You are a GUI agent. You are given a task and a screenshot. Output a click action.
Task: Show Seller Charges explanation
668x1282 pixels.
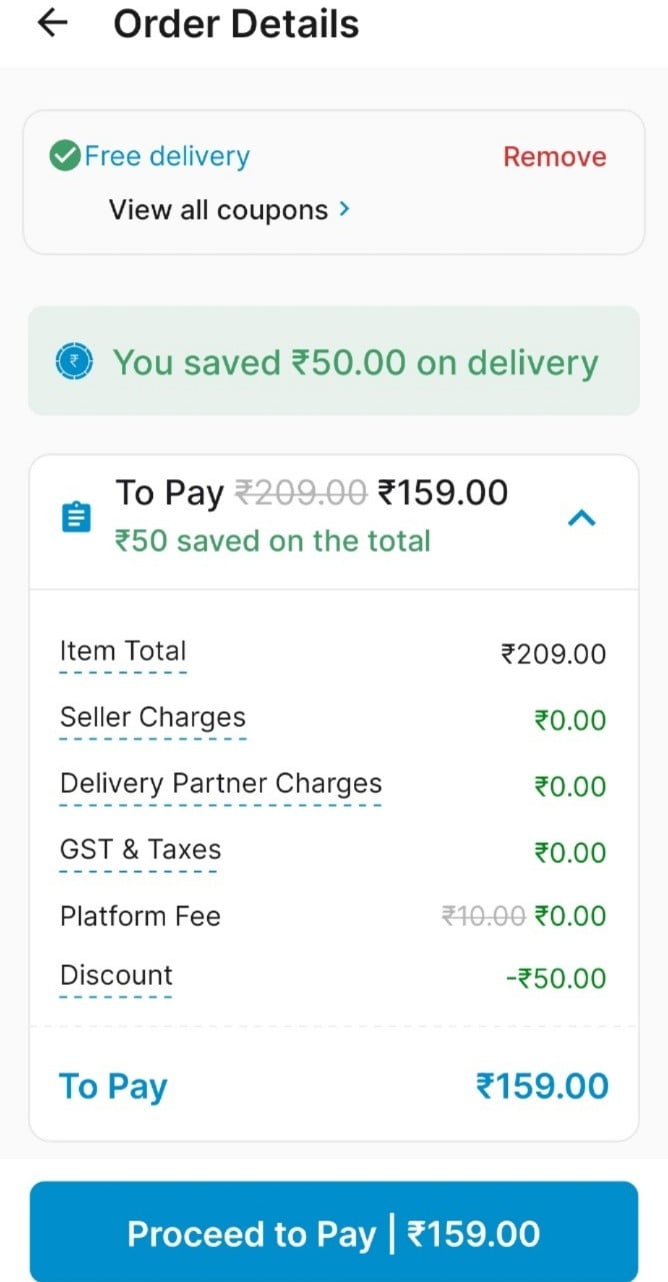click(x=153, y=718)
